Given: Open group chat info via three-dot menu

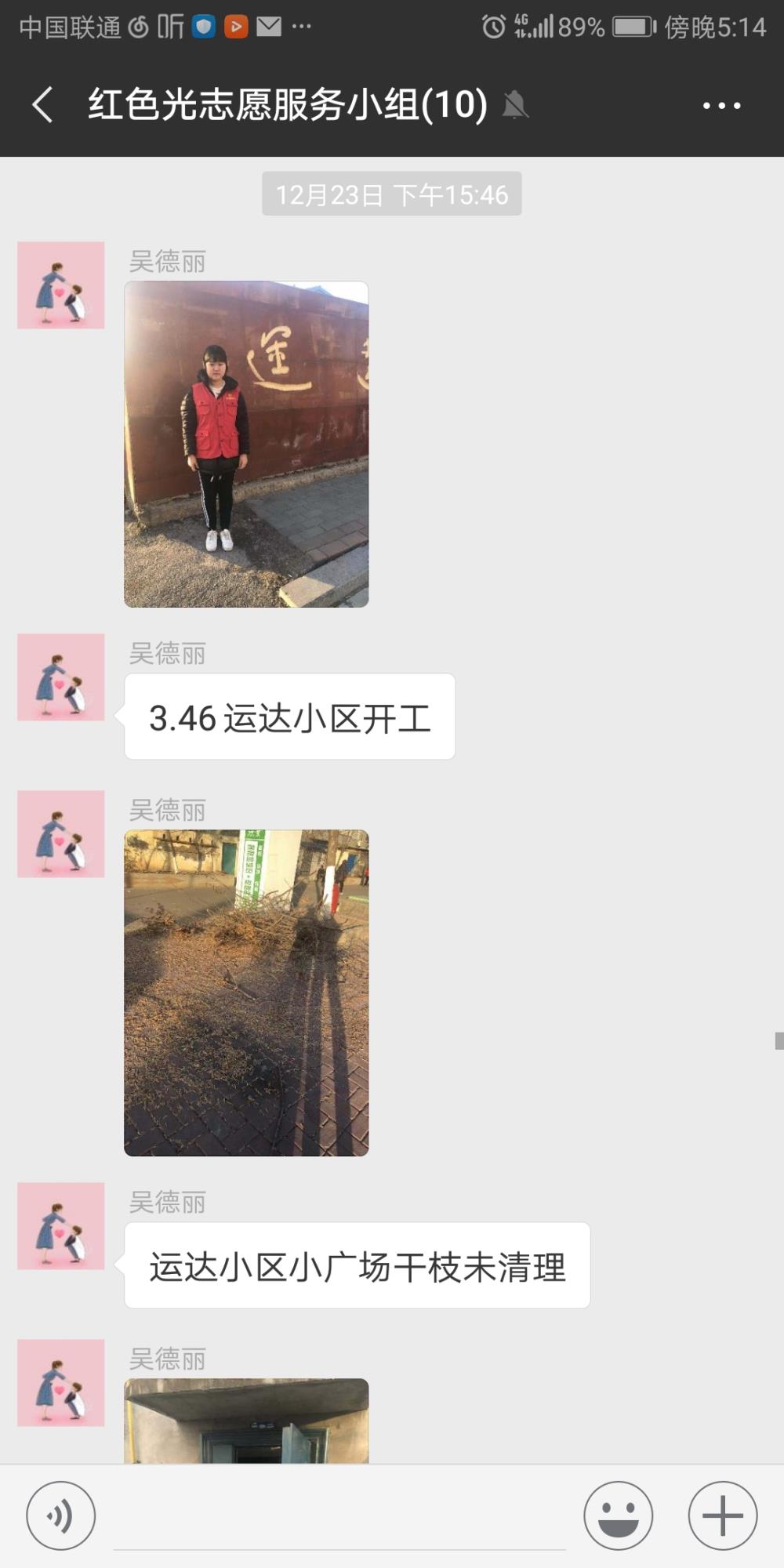Looking at the screenshot, I should [x=721, y=105].
